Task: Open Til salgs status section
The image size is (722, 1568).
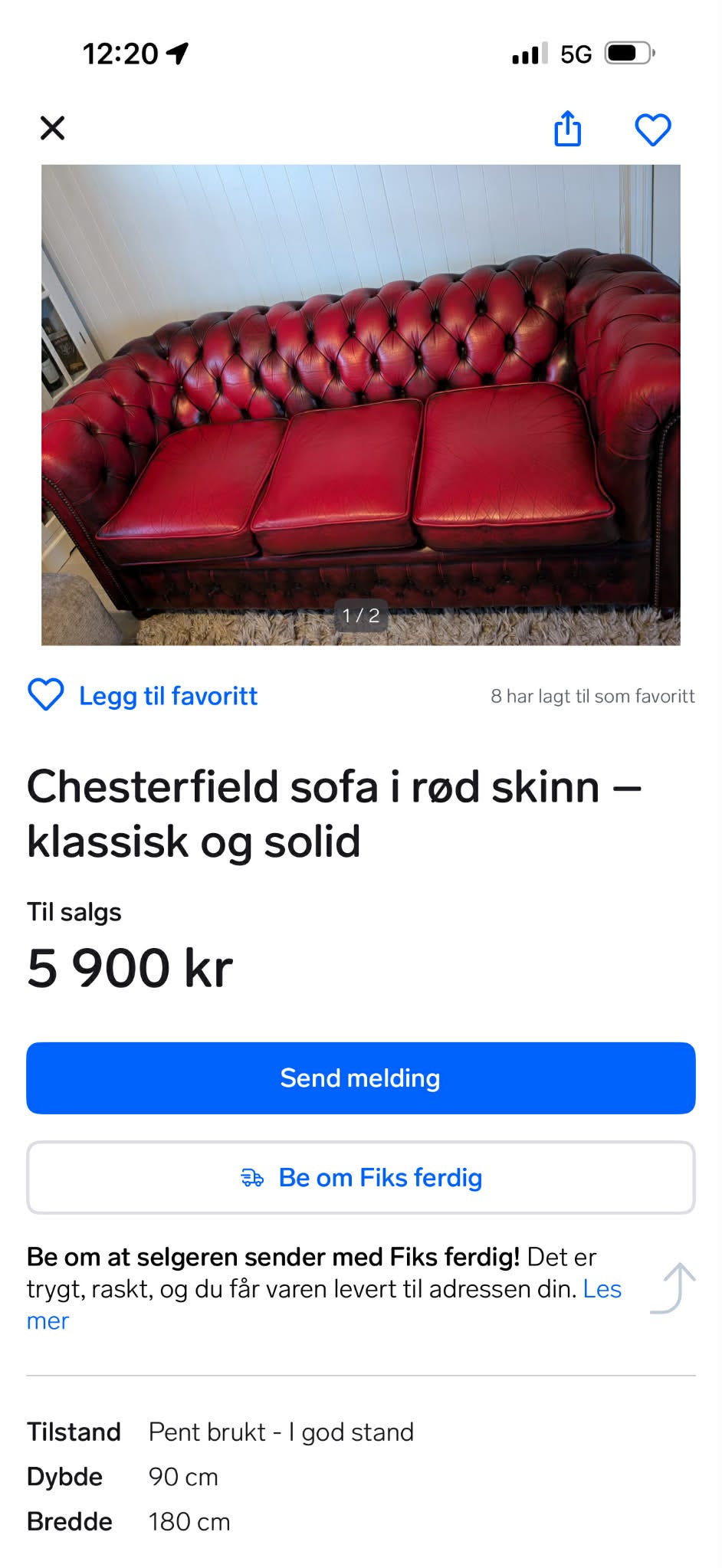Action: point(74,911)
